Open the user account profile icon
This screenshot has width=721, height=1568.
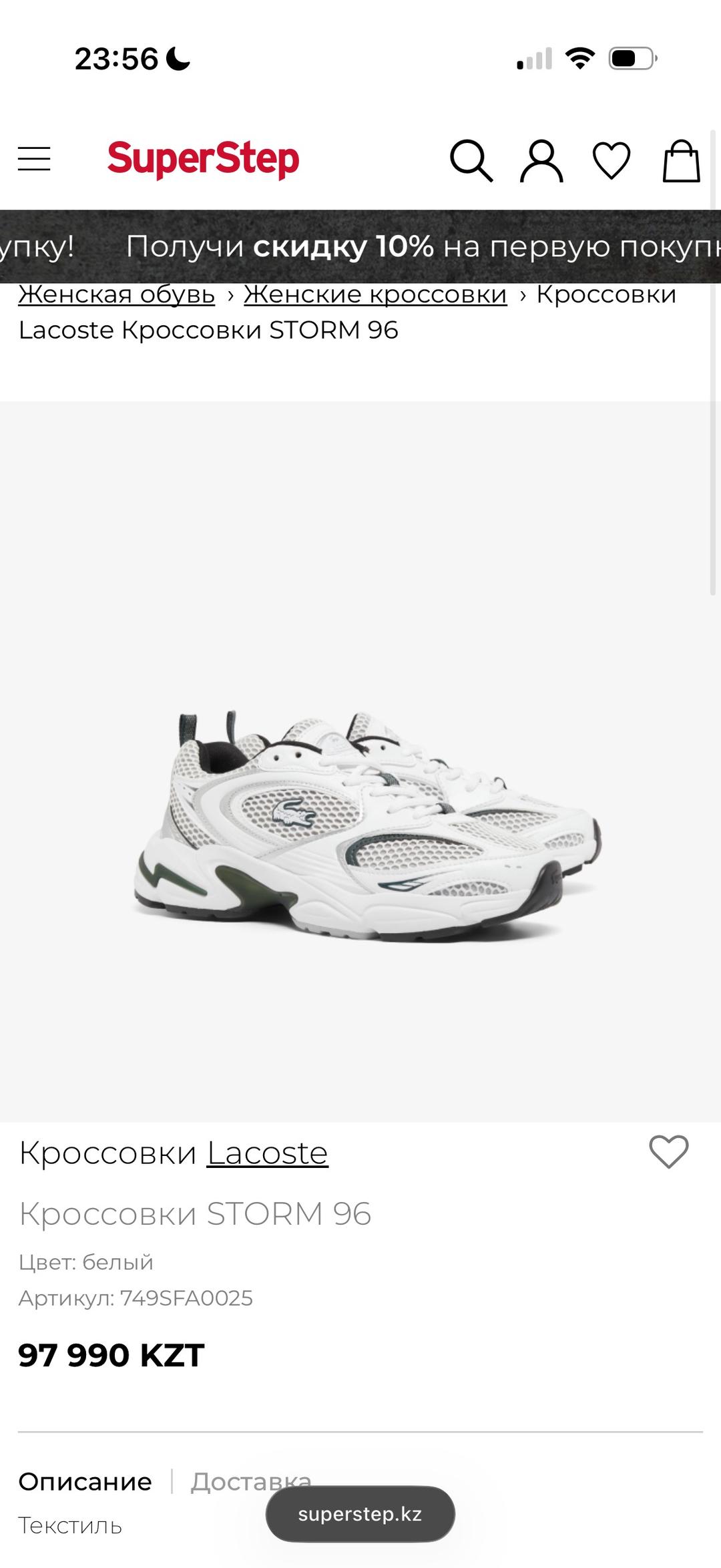point(541,160)
